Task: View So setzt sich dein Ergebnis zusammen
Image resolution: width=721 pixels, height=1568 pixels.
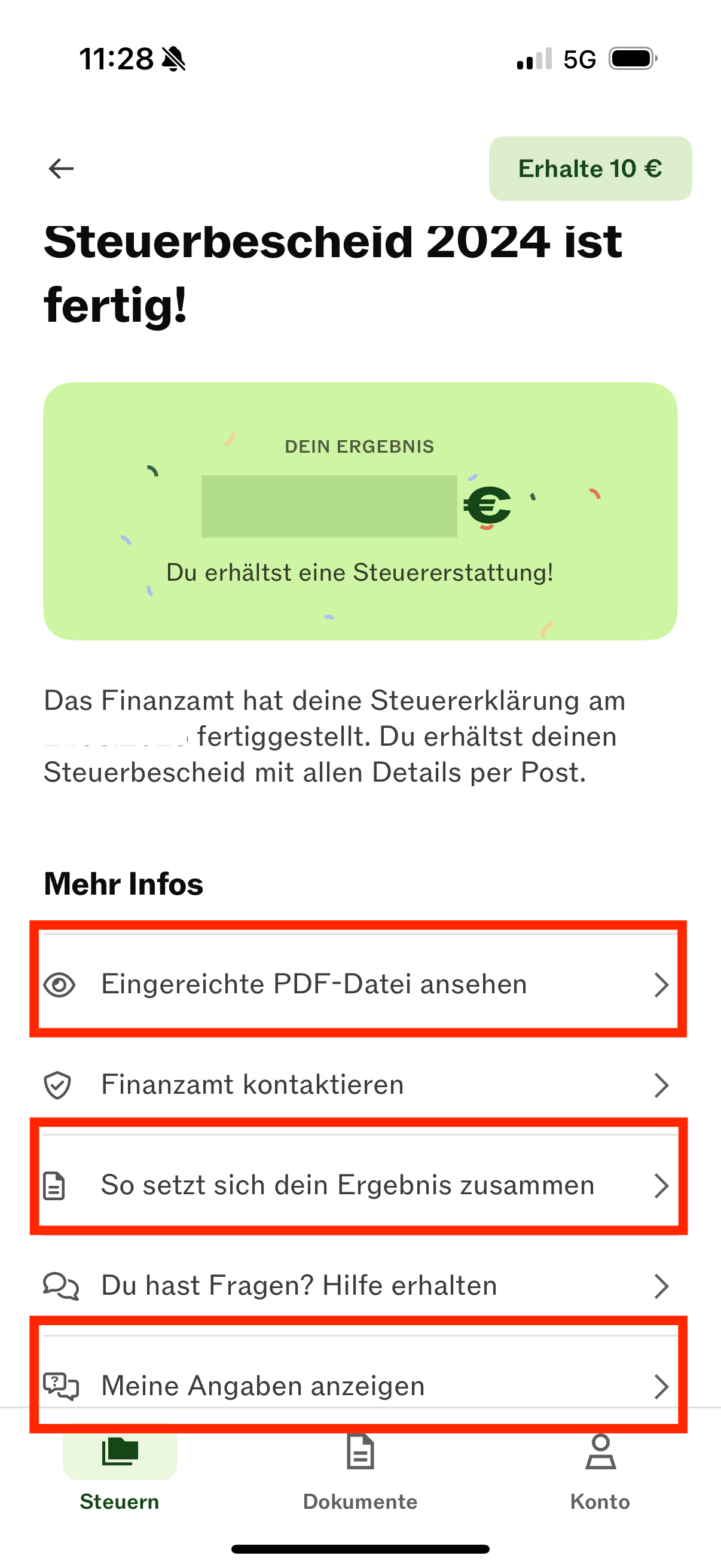Action: pyautogui.click(x=359, y=1185)
